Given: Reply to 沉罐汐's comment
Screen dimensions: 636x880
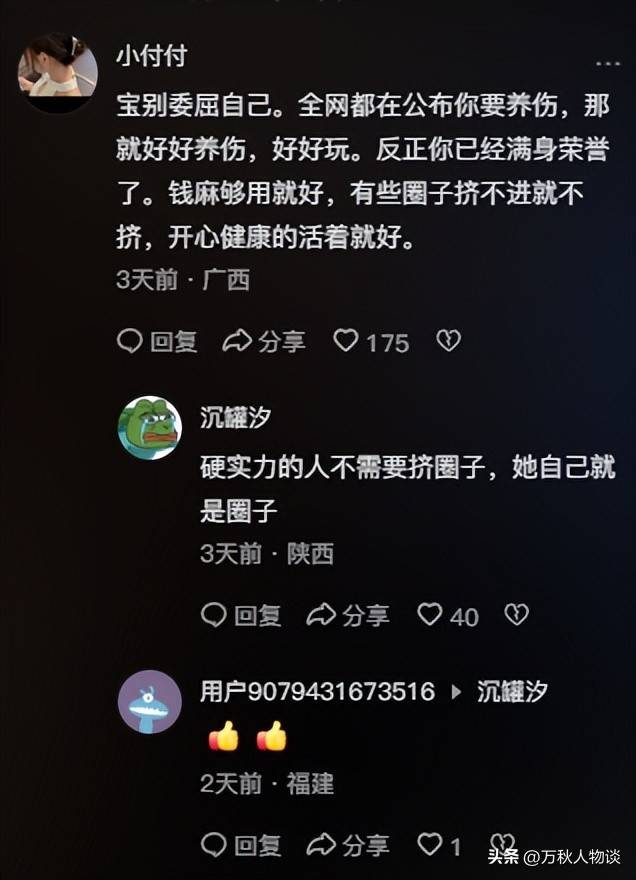Looking at the screenshot, I should (241, 615).
